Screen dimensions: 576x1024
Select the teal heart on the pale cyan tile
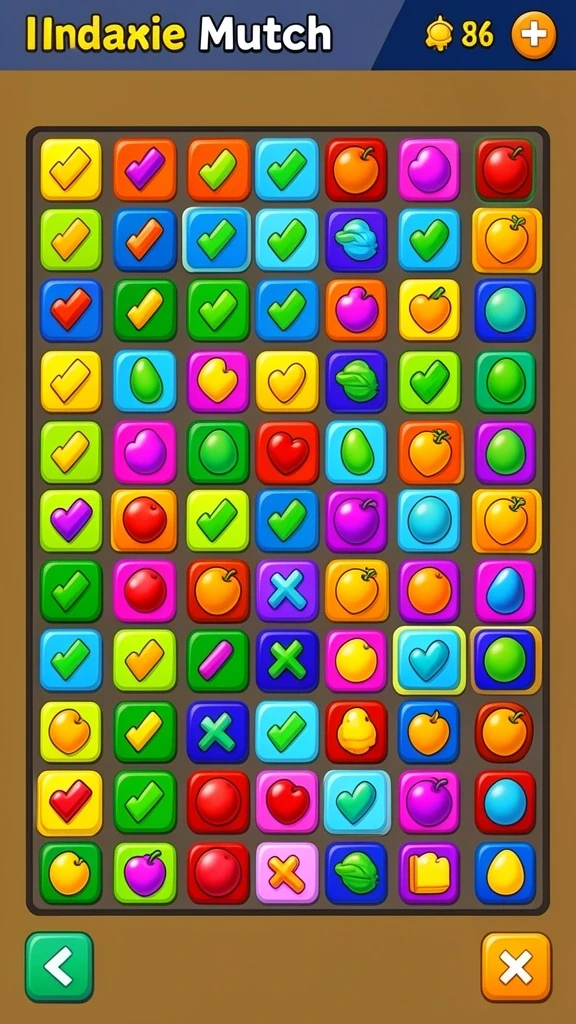tap(357, 802)
